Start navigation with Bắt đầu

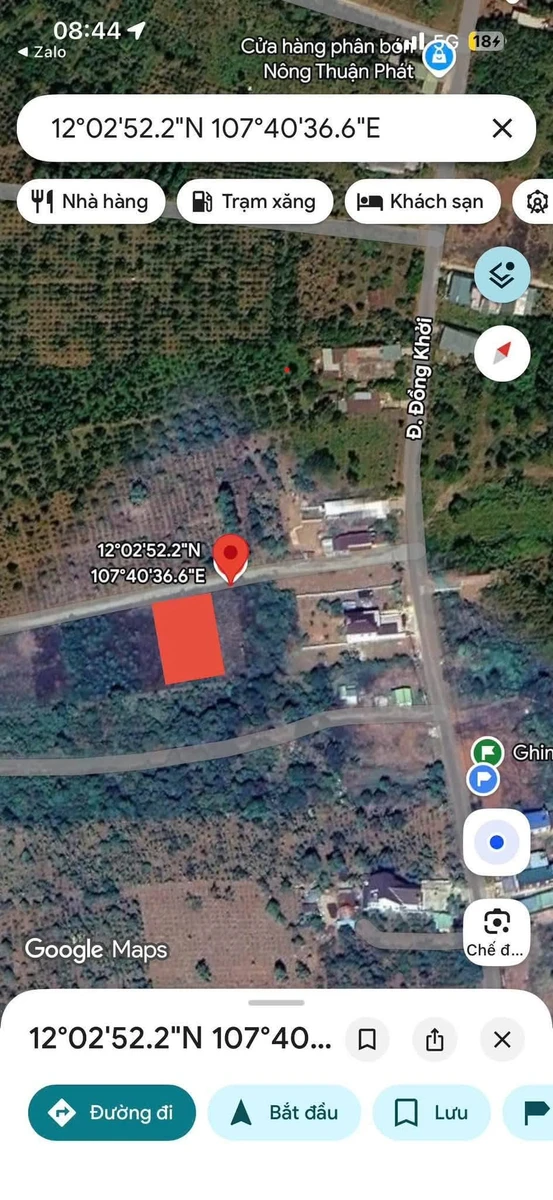pyautogui.click(x=284, y=1113)
